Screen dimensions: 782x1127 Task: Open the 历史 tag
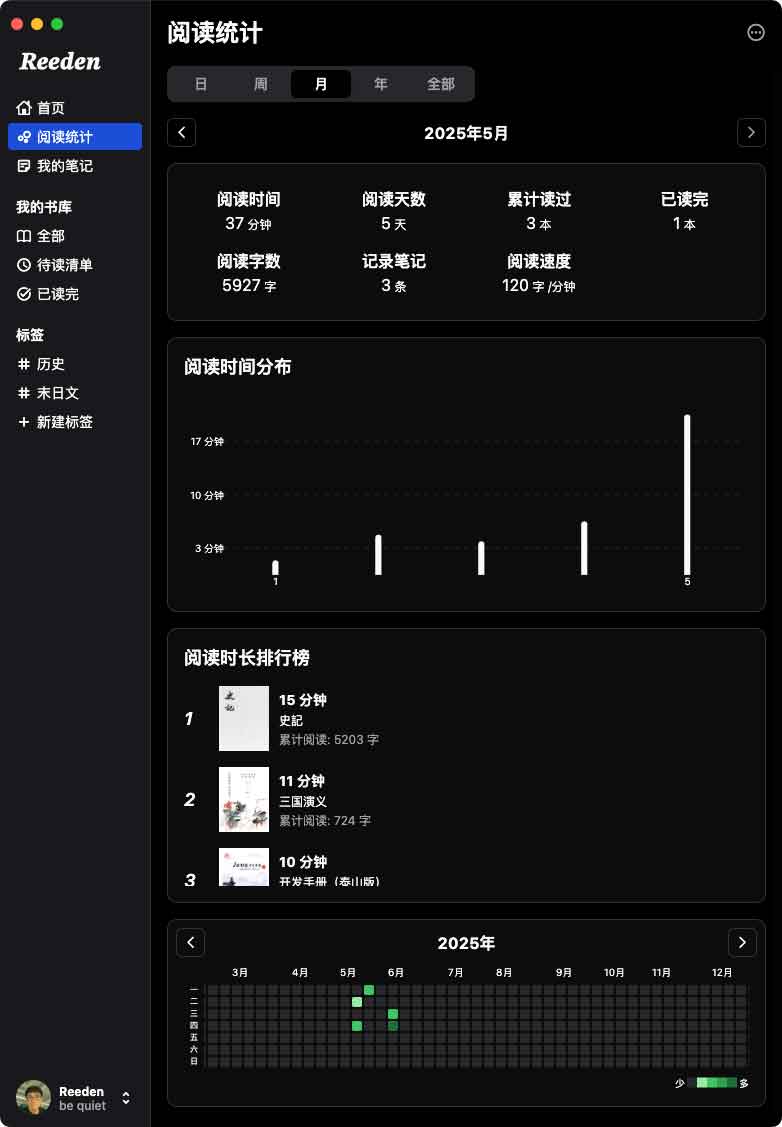[51, 364]
